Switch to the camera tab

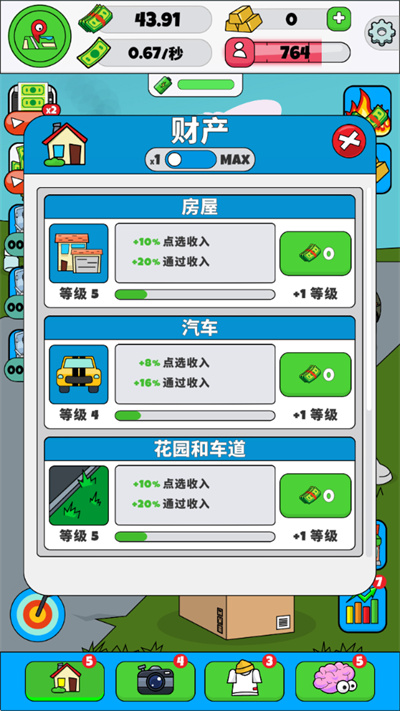156,680
